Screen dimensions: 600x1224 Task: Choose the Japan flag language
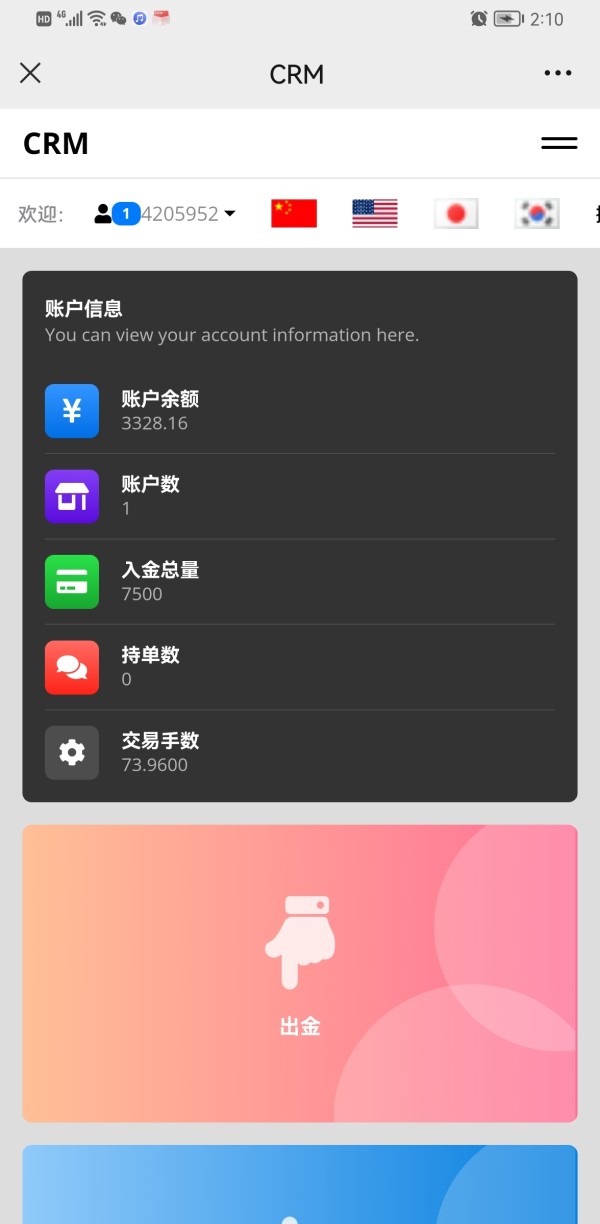[x=456, y=213]
